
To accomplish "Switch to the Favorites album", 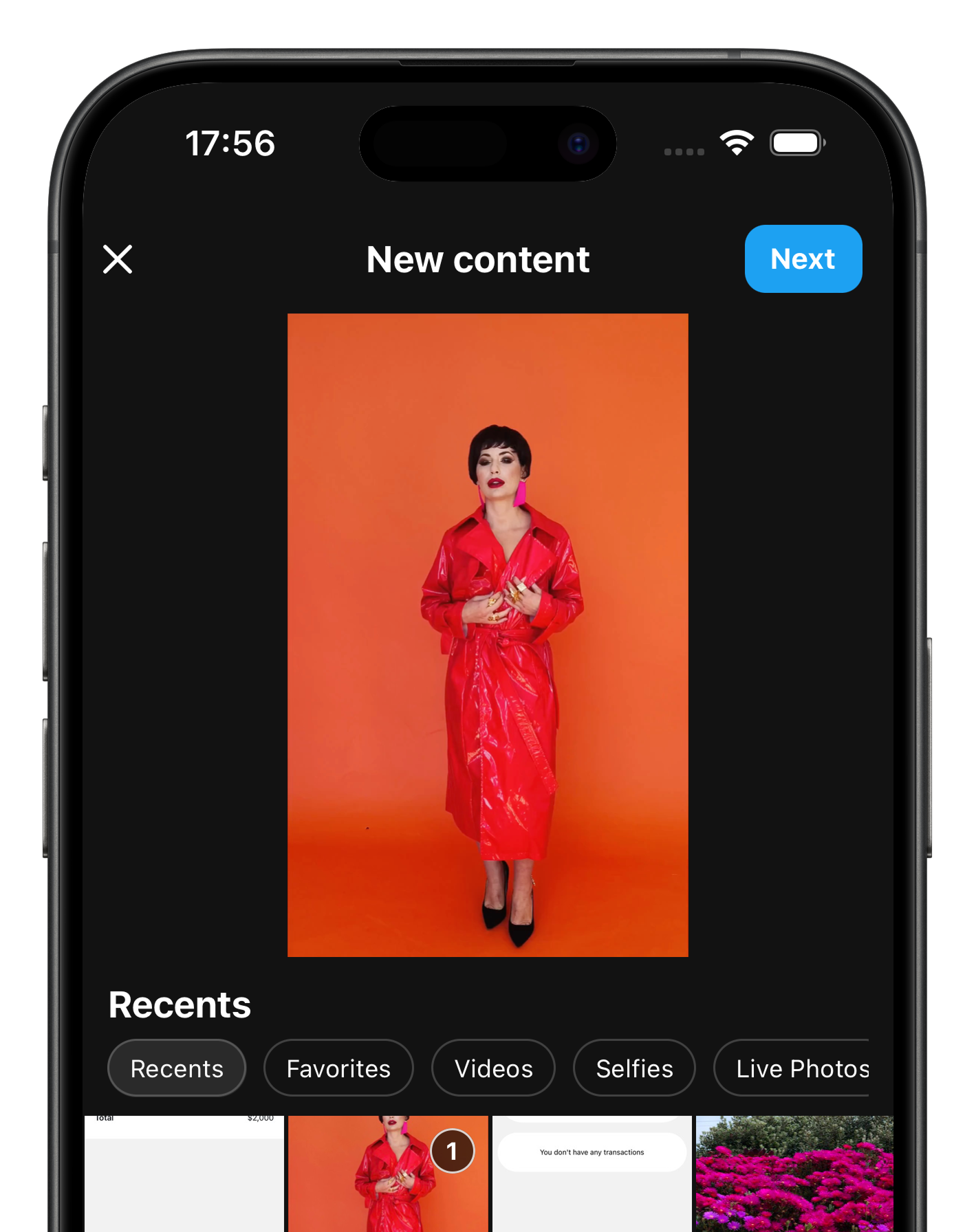I will coord(338,1068).
